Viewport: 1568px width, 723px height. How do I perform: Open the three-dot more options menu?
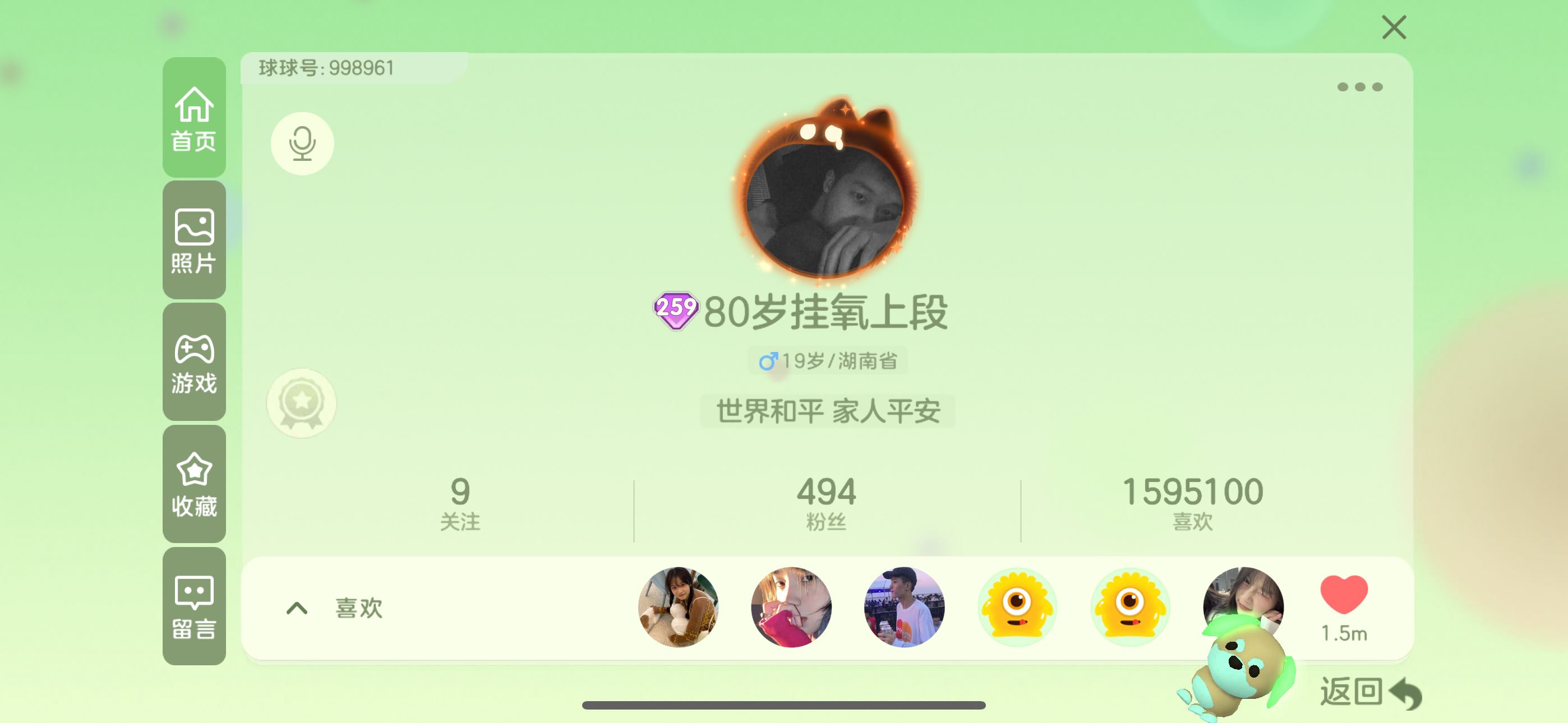(x=1359, y=87)
